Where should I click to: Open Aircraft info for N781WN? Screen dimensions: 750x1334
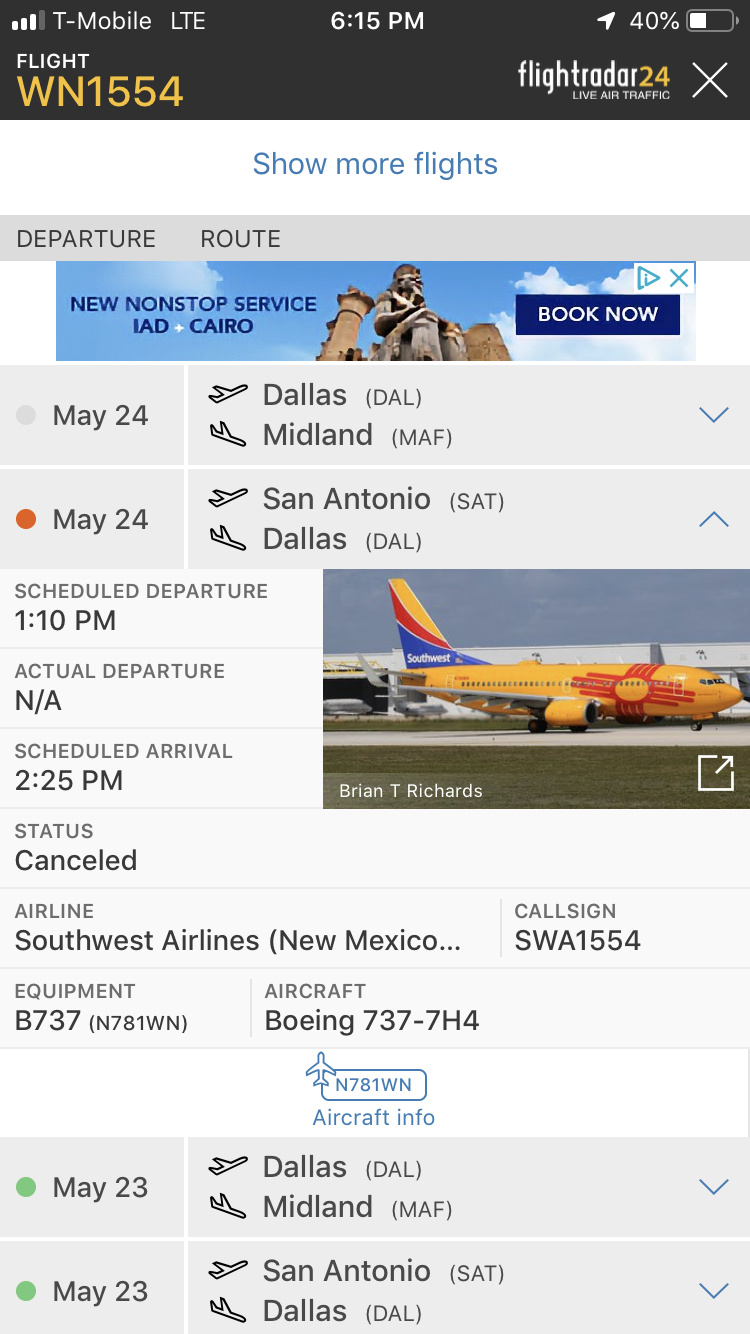pos(374,1095)
